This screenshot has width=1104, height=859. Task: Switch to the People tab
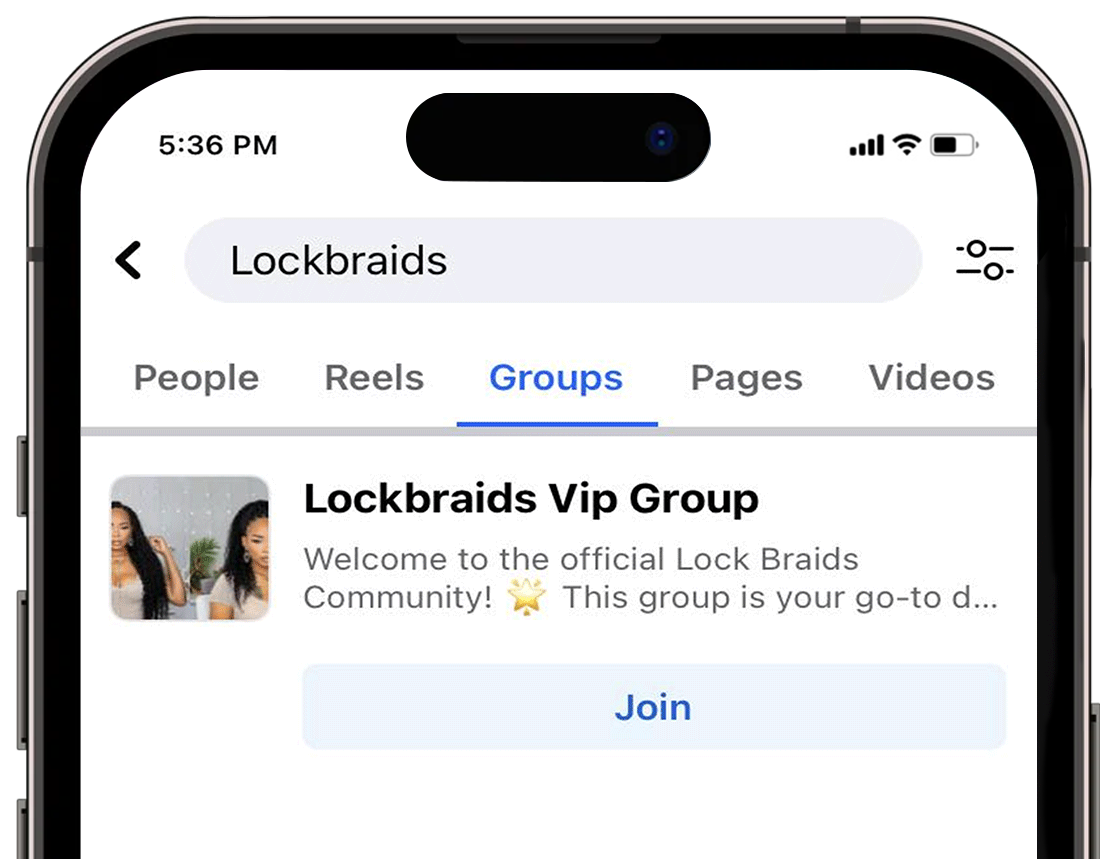pos(196,379)
